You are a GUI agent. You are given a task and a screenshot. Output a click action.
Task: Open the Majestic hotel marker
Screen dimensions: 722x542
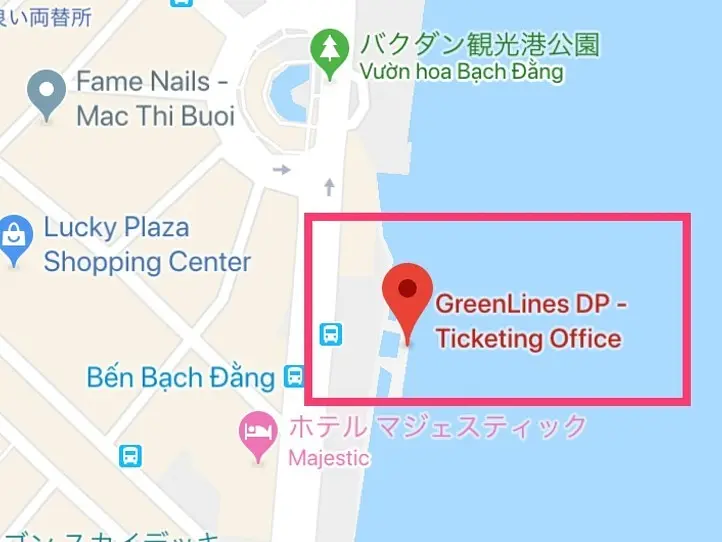258,434
